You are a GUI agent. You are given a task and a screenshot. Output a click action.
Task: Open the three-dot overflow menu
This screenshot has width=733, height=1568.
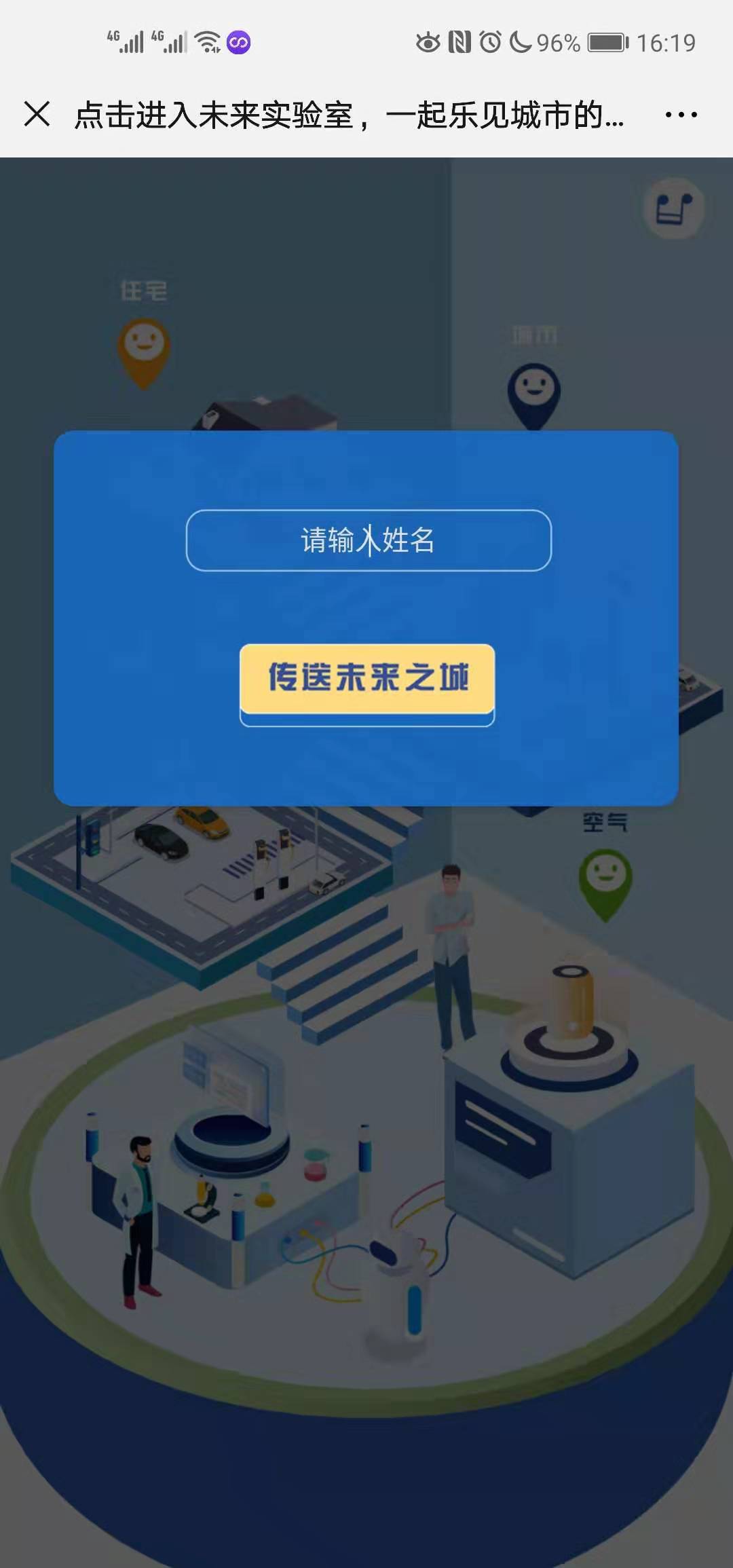coord(681,115)
